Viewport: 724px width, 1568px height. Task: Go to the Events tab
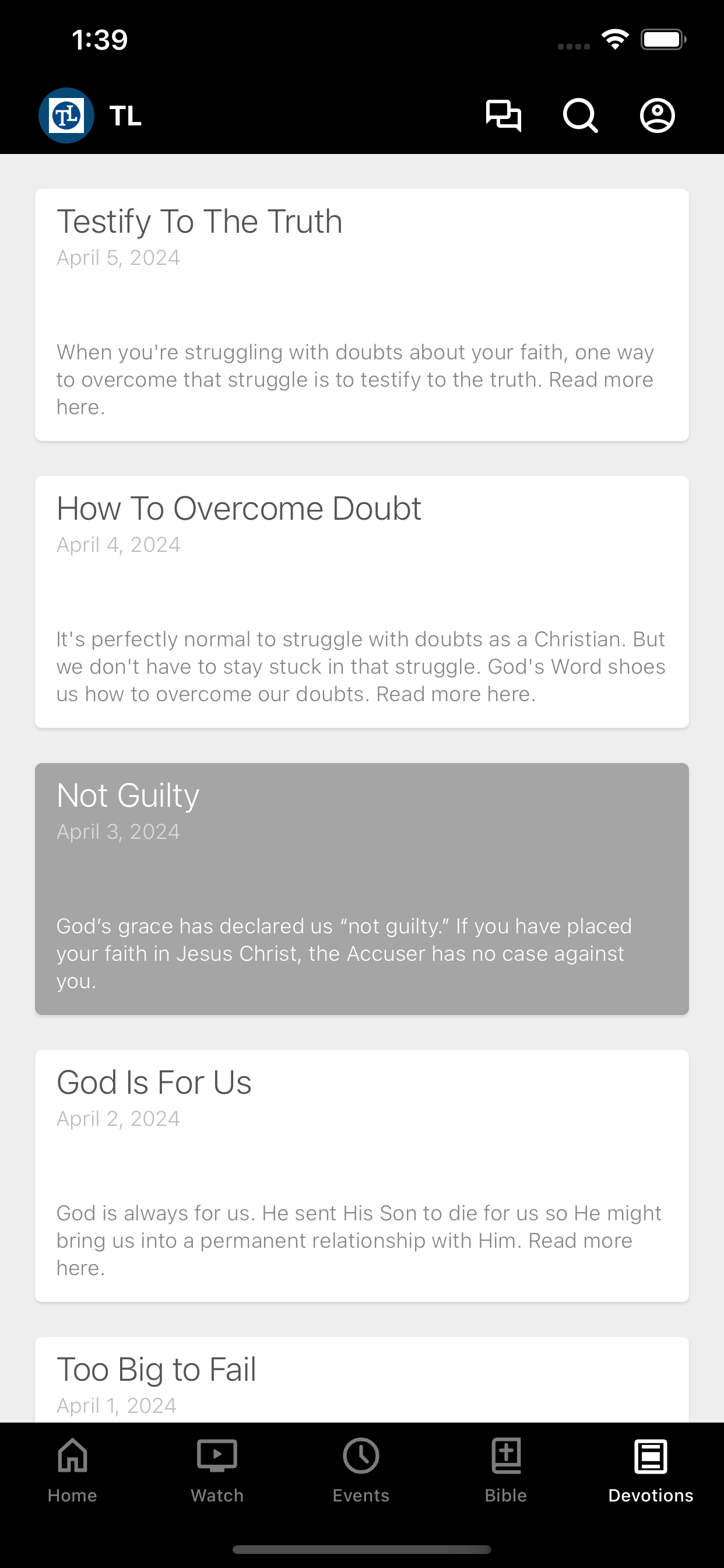point(361,1470)
